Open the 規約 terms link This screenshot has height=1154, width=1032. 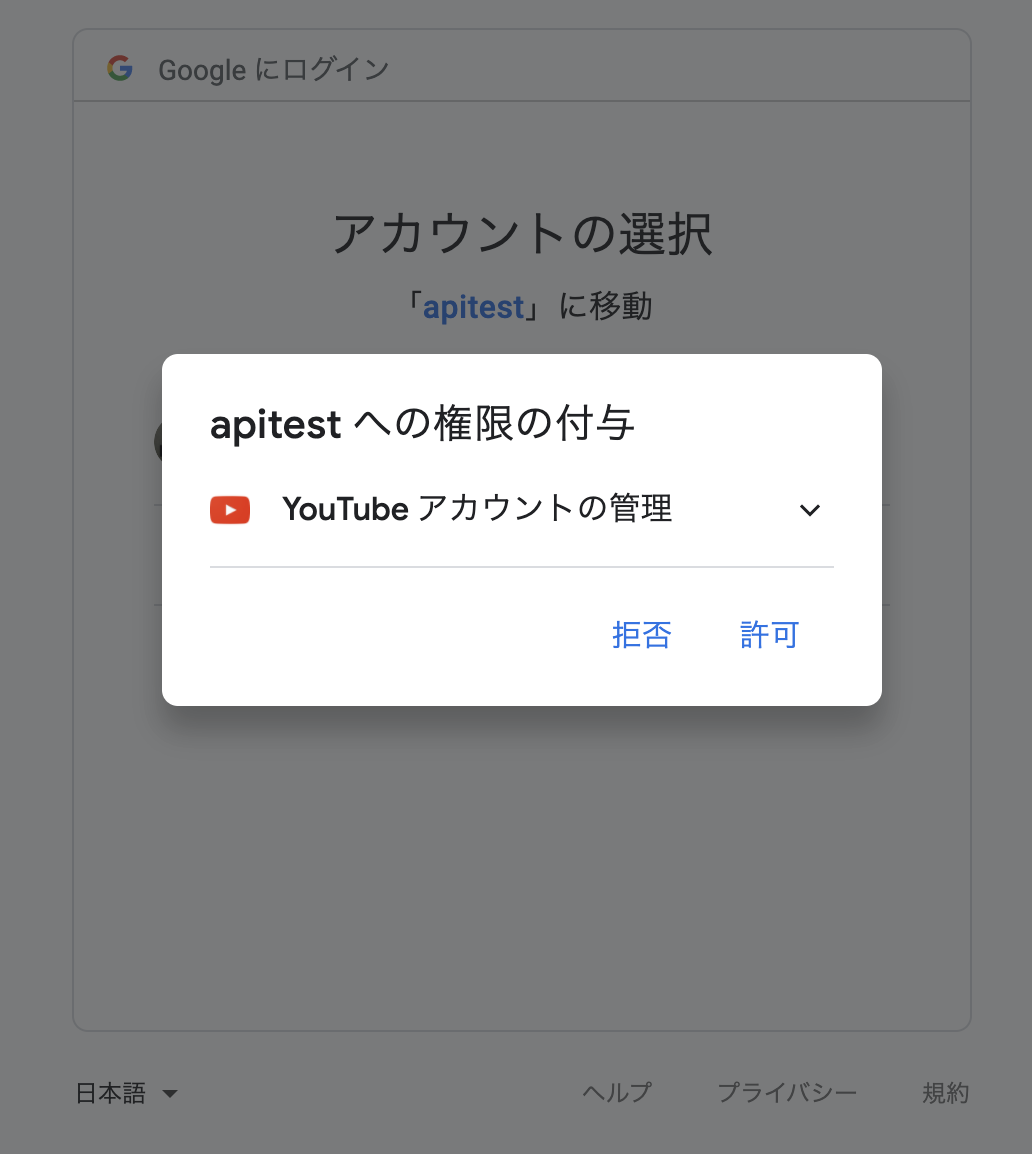(945, 1093)
